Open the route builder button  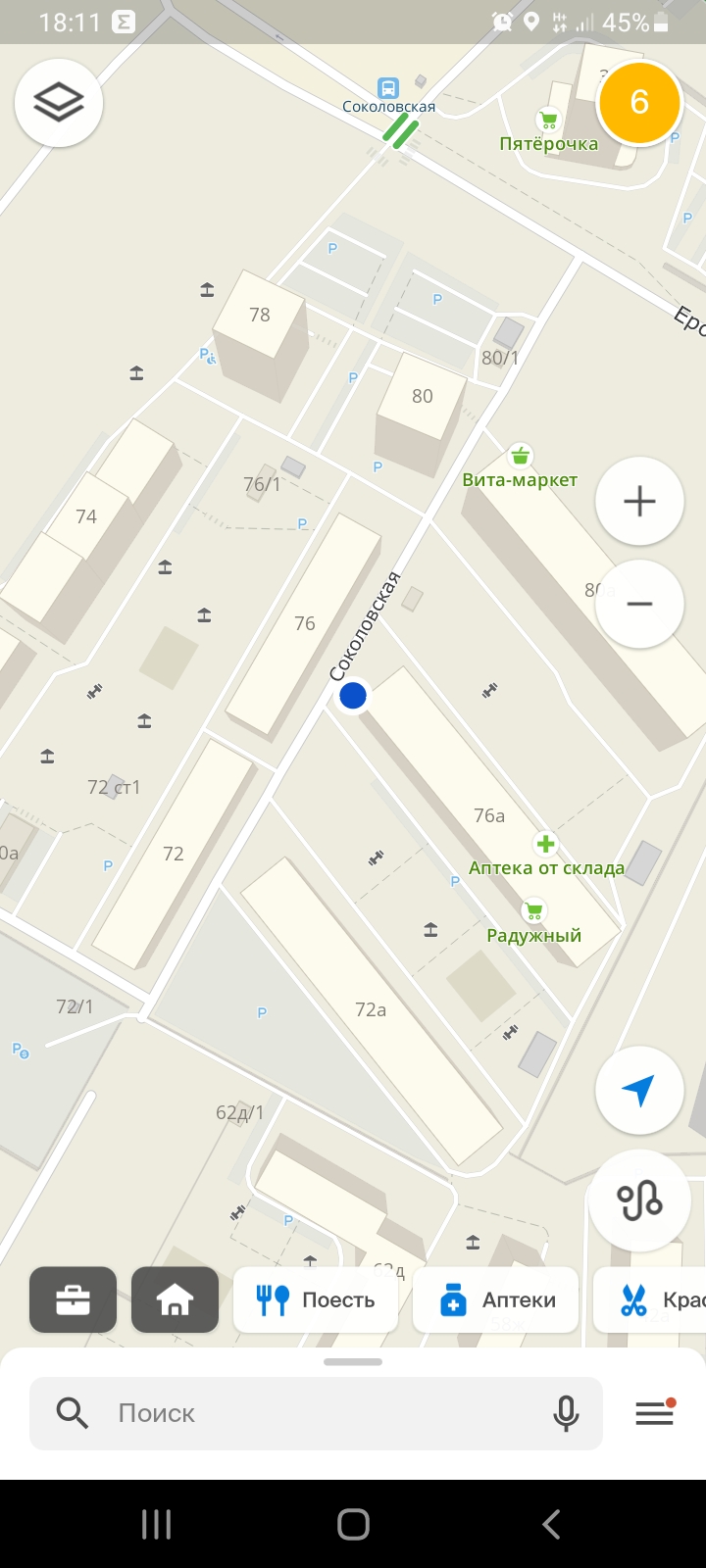[x=639, y=1200]
